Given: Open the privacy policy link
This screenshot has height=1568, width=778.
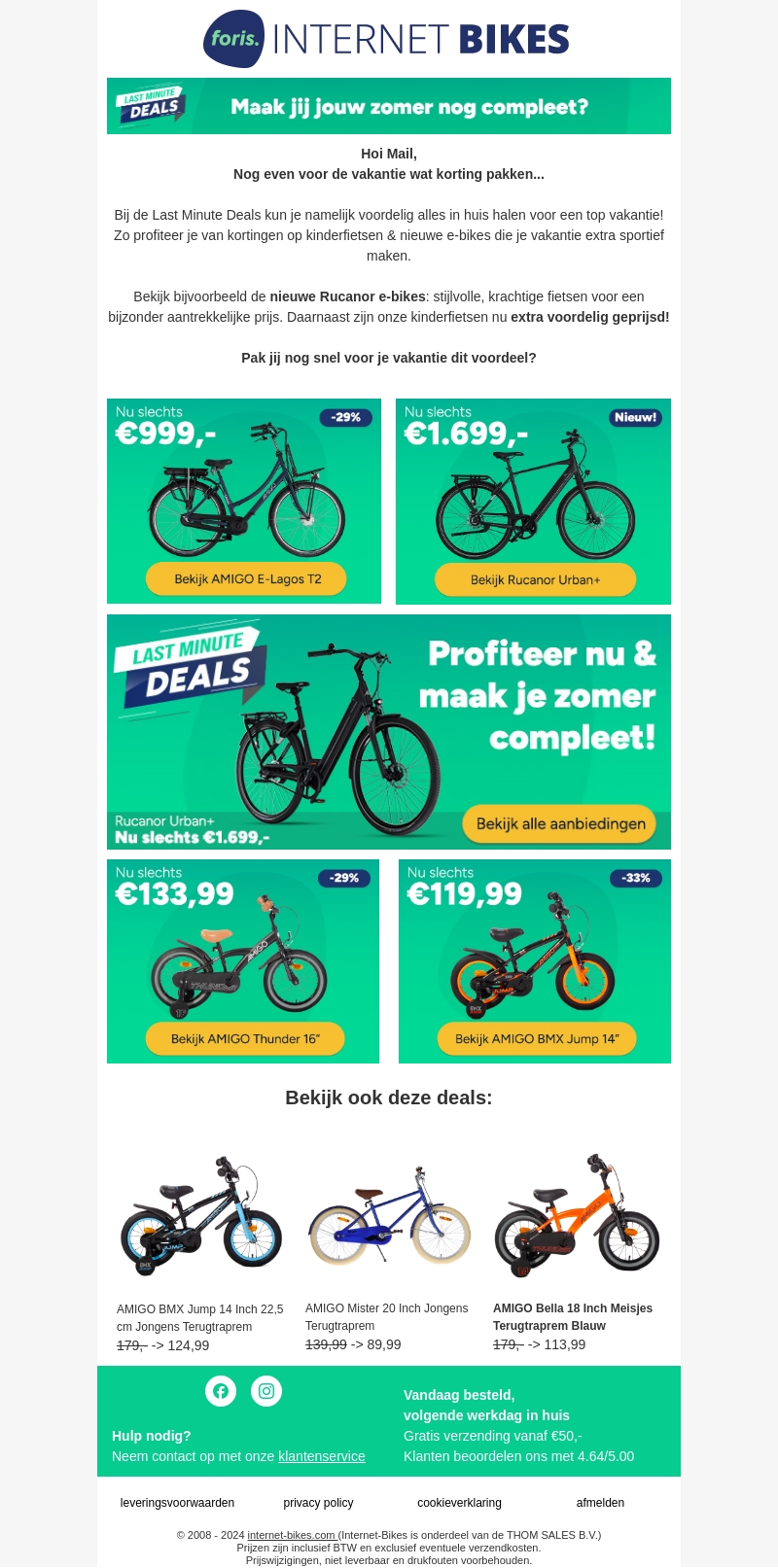Looking at the screenshot, I should coord(318,1503).
